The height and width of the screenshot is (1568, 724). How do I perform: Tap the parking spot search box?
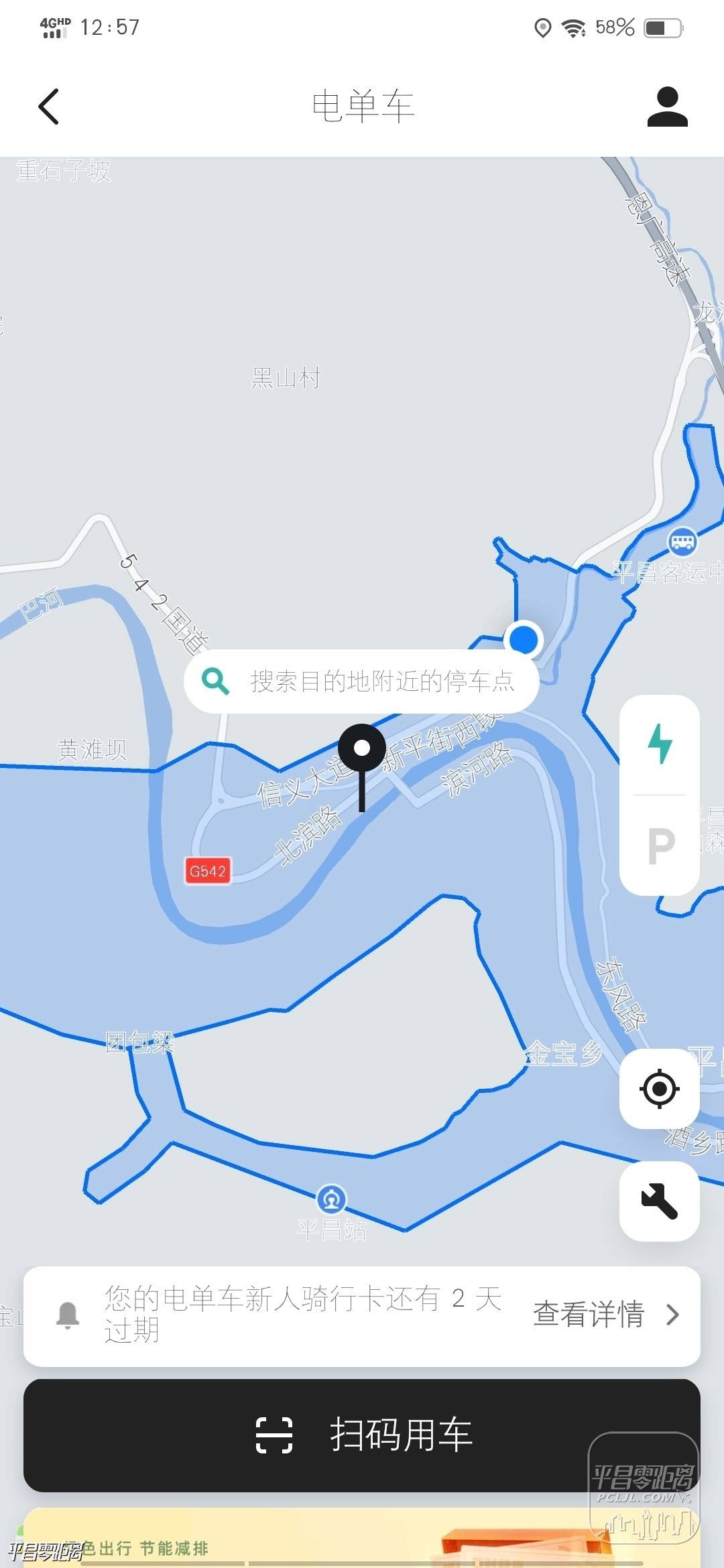[362, 681]
